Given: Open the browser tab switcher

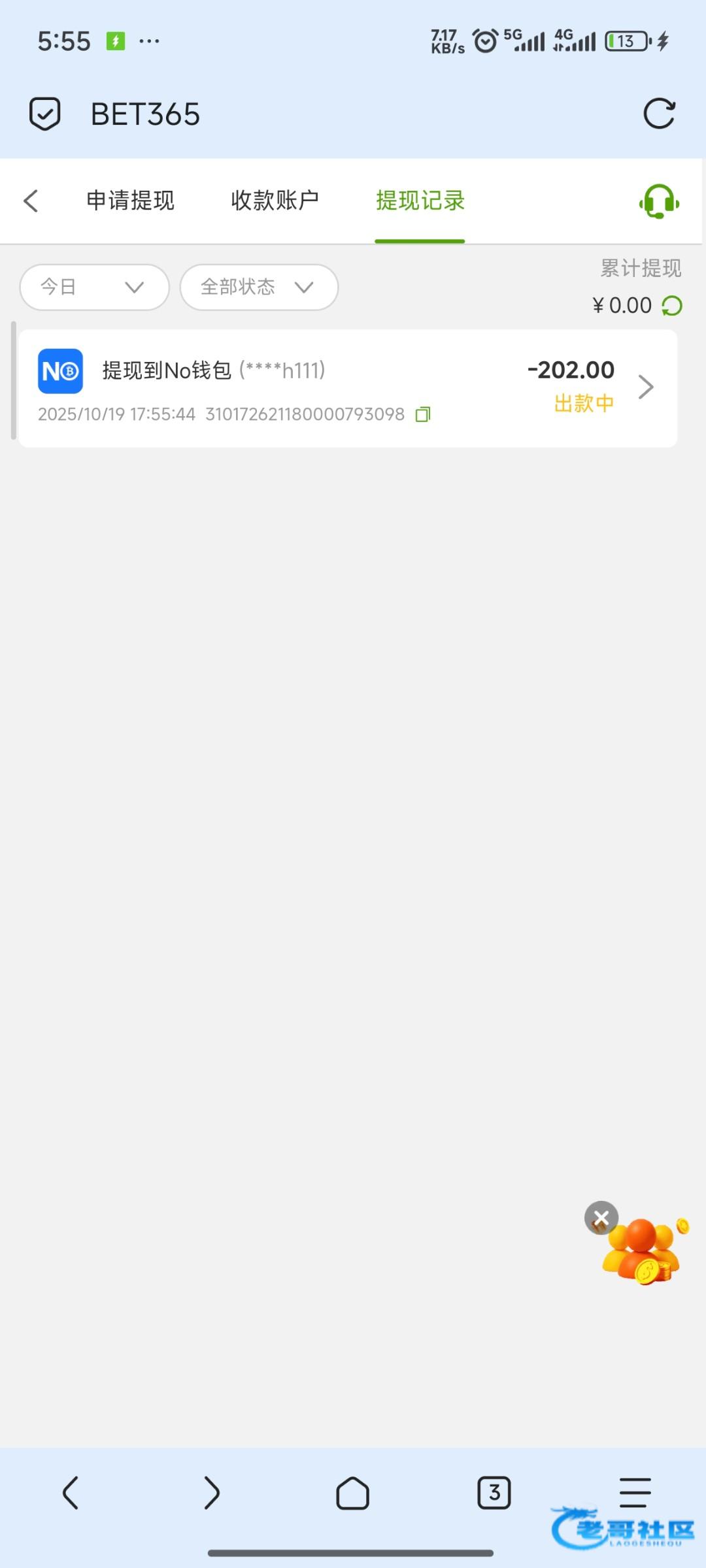Looking at the screenshot, I should 494,1493.
